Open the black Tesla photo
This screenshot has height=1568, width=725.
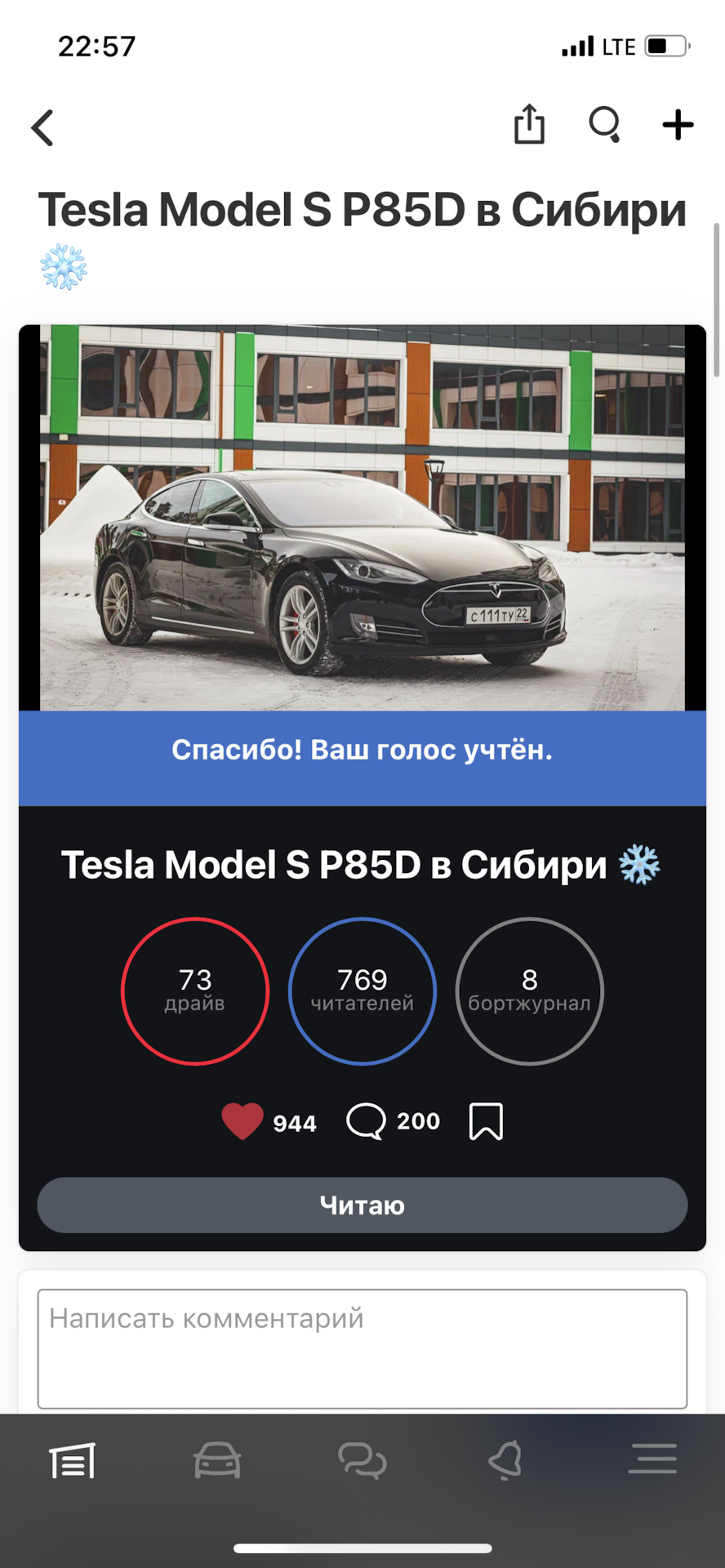point(362,518)
